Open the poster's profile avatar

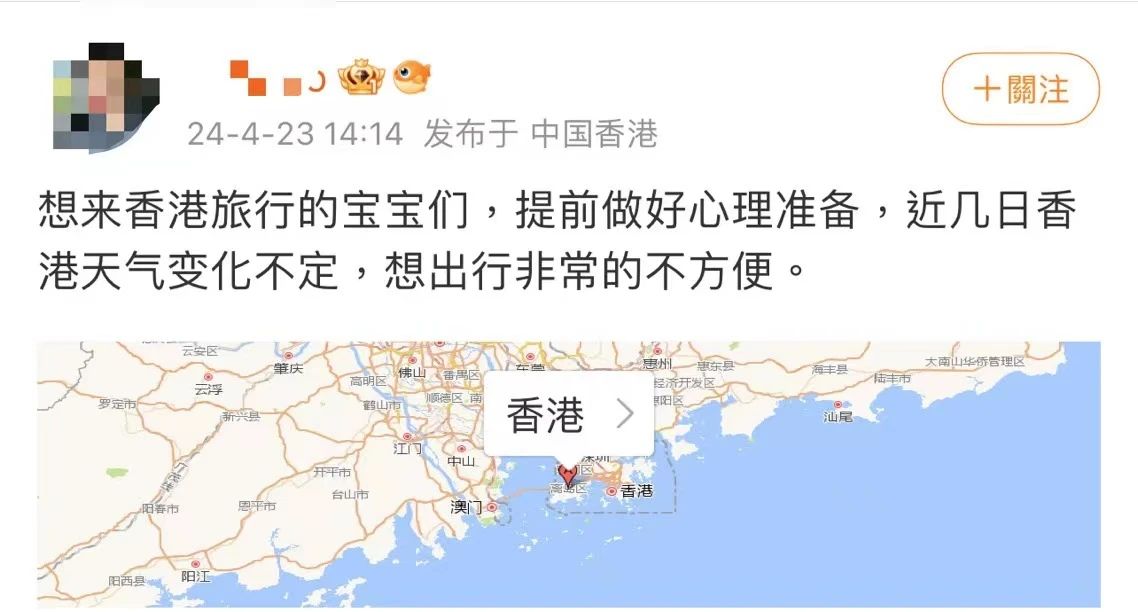[105, 96]
